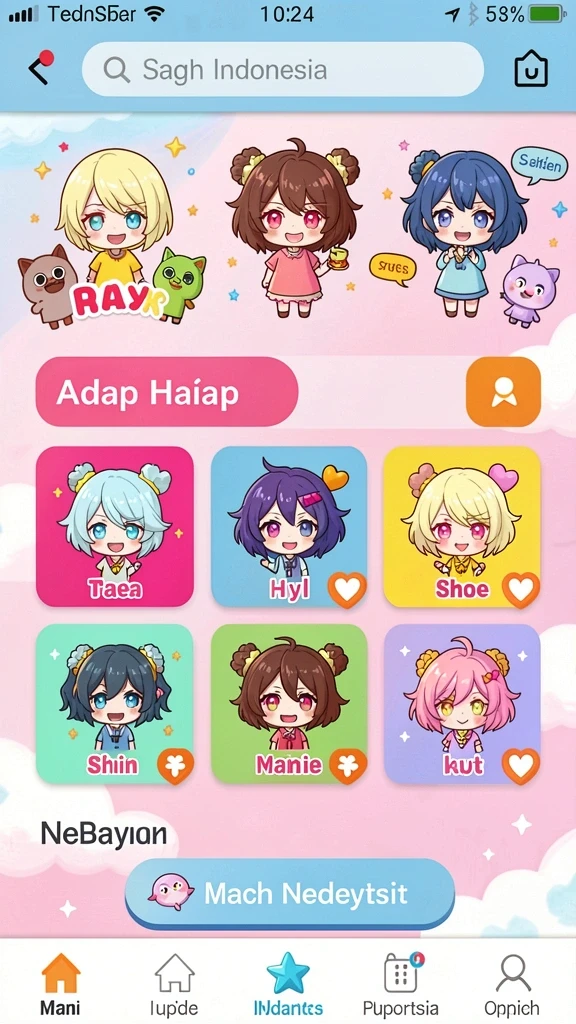Image resolution: width=576 pixels, height=1024 pixels.
Task: Tap the orange profile badge button
Action: 504,392
